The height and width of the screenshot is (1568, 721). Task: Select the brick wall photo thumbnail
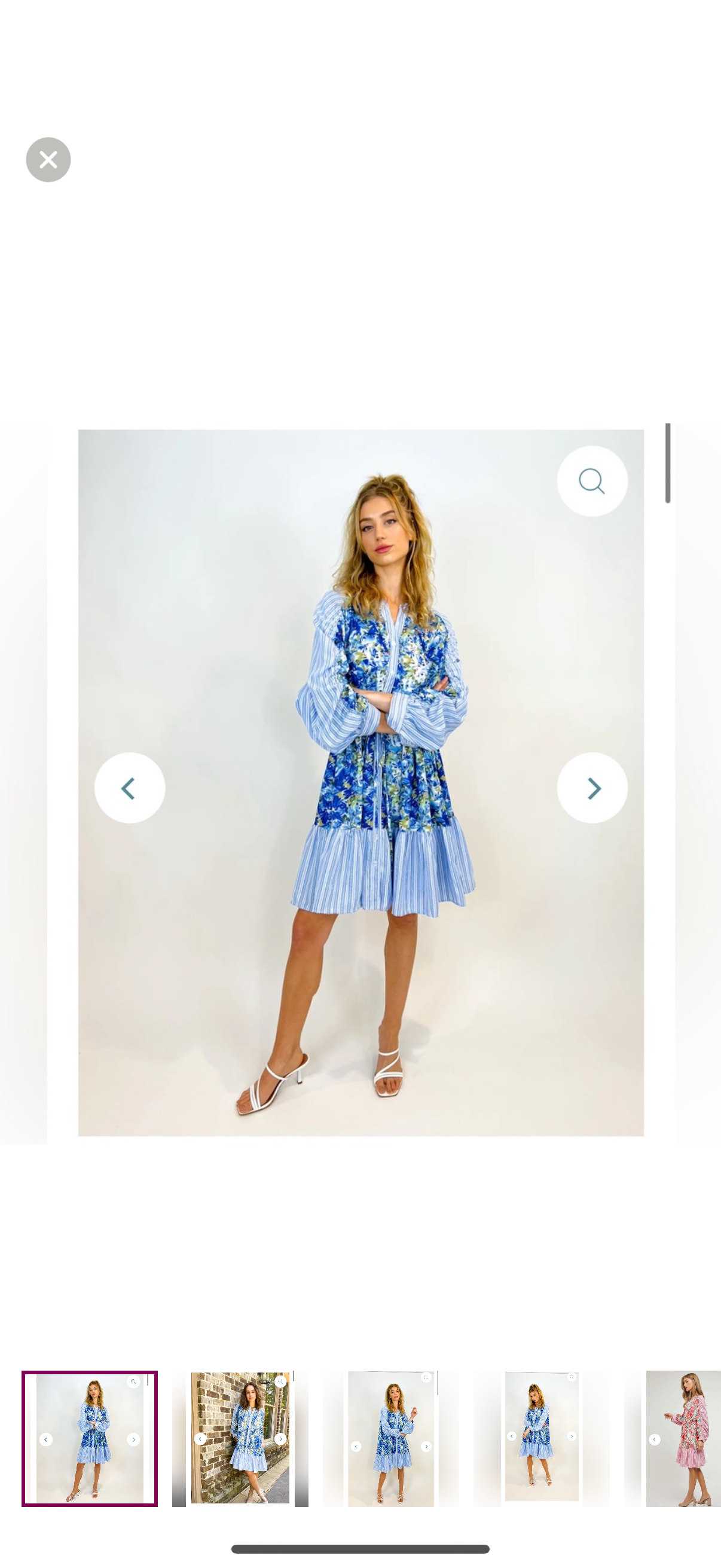[x=240, y=1438]
